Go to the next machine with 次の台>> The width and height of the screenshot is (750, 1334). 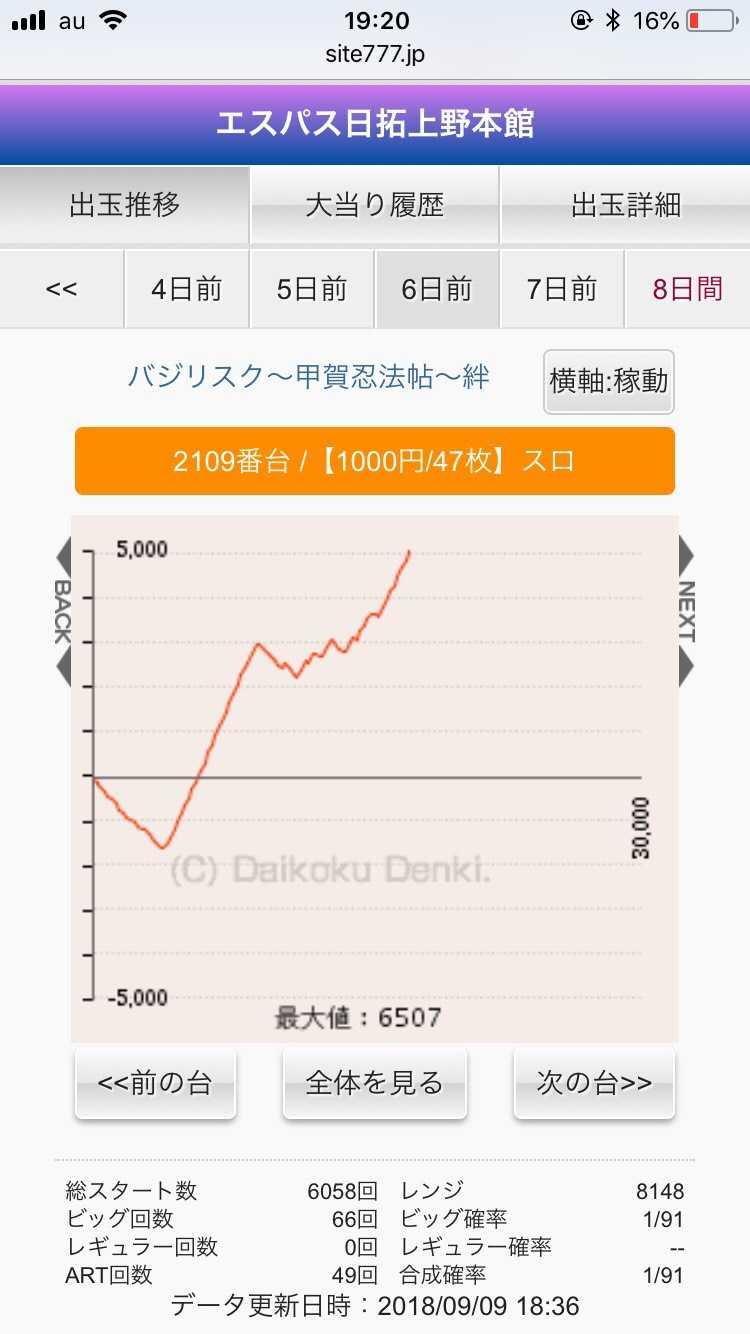coord(594,1083)
